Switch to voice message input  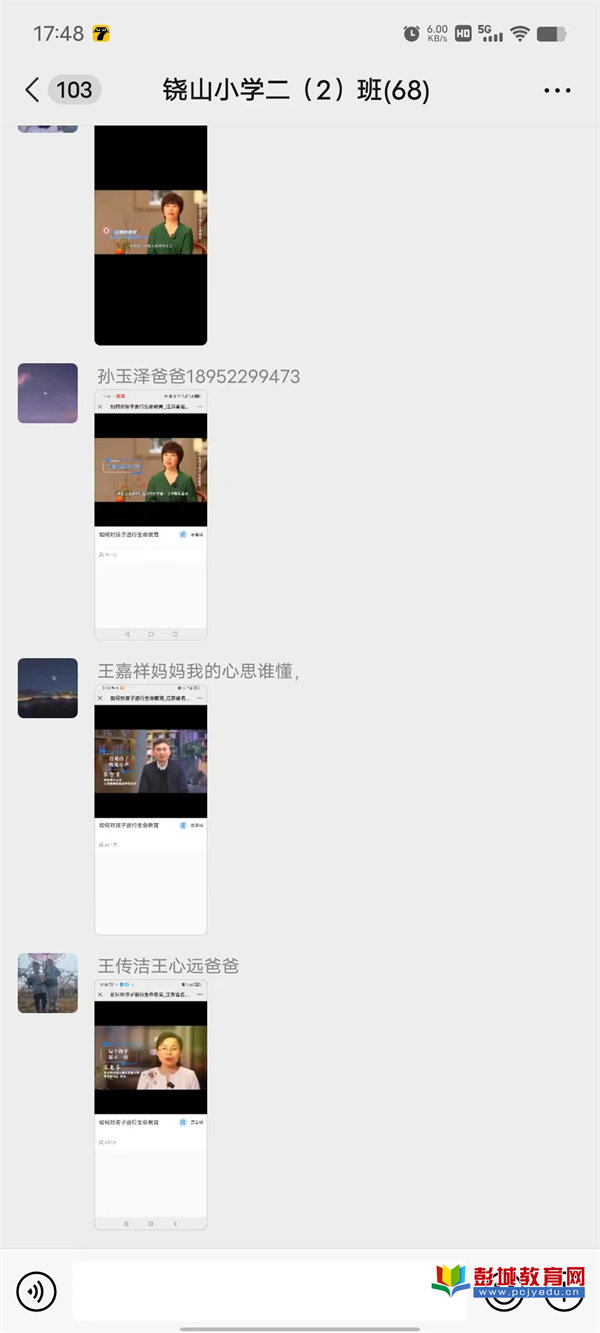(37, 1292)
